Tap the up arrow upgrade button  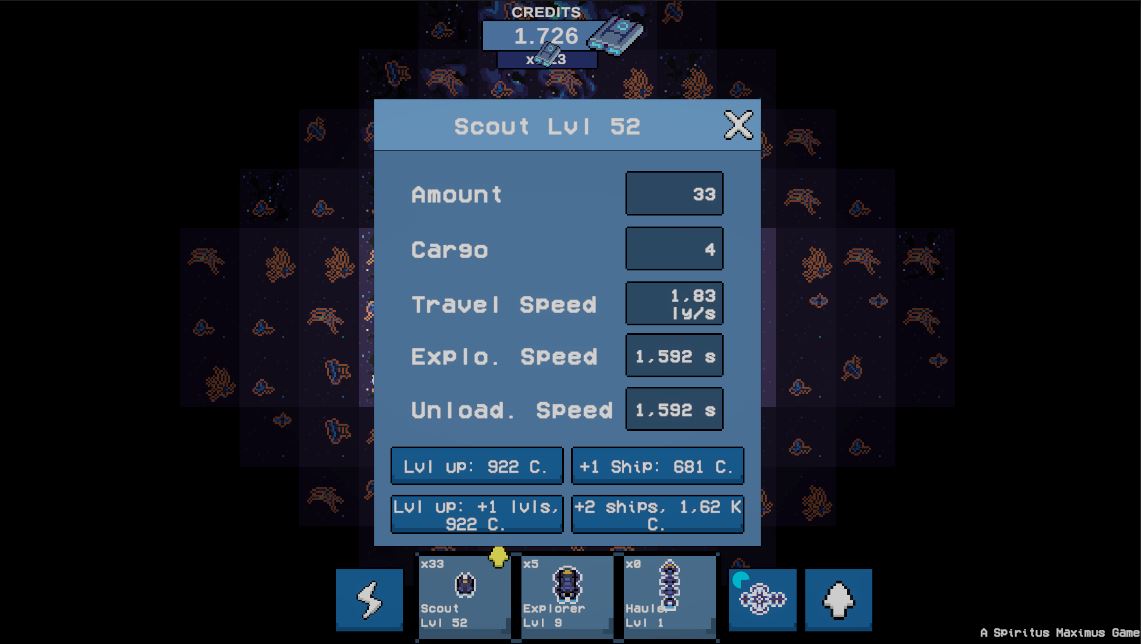tap(838, 600)
